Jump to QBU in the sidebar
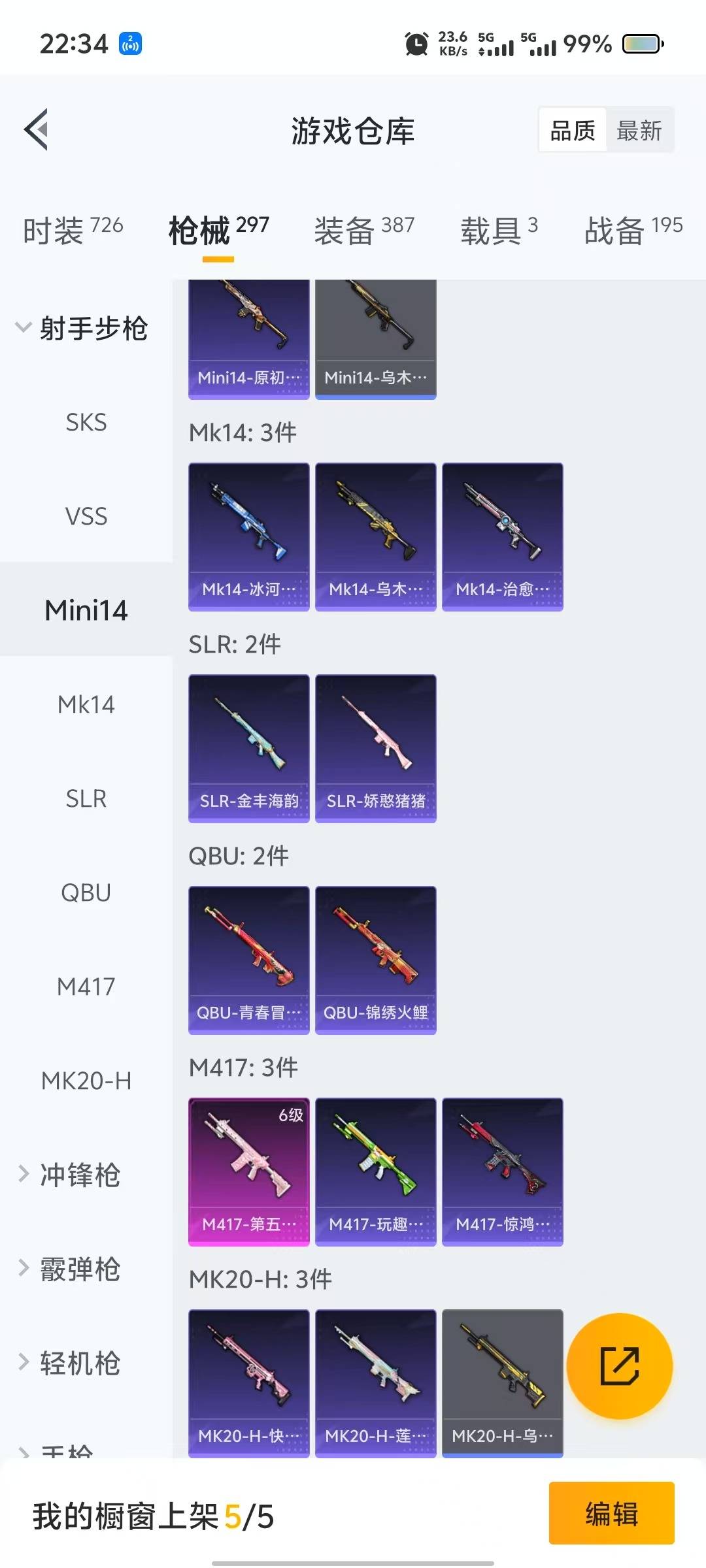Screen dimensions: 706x1568 pos(86,892)
